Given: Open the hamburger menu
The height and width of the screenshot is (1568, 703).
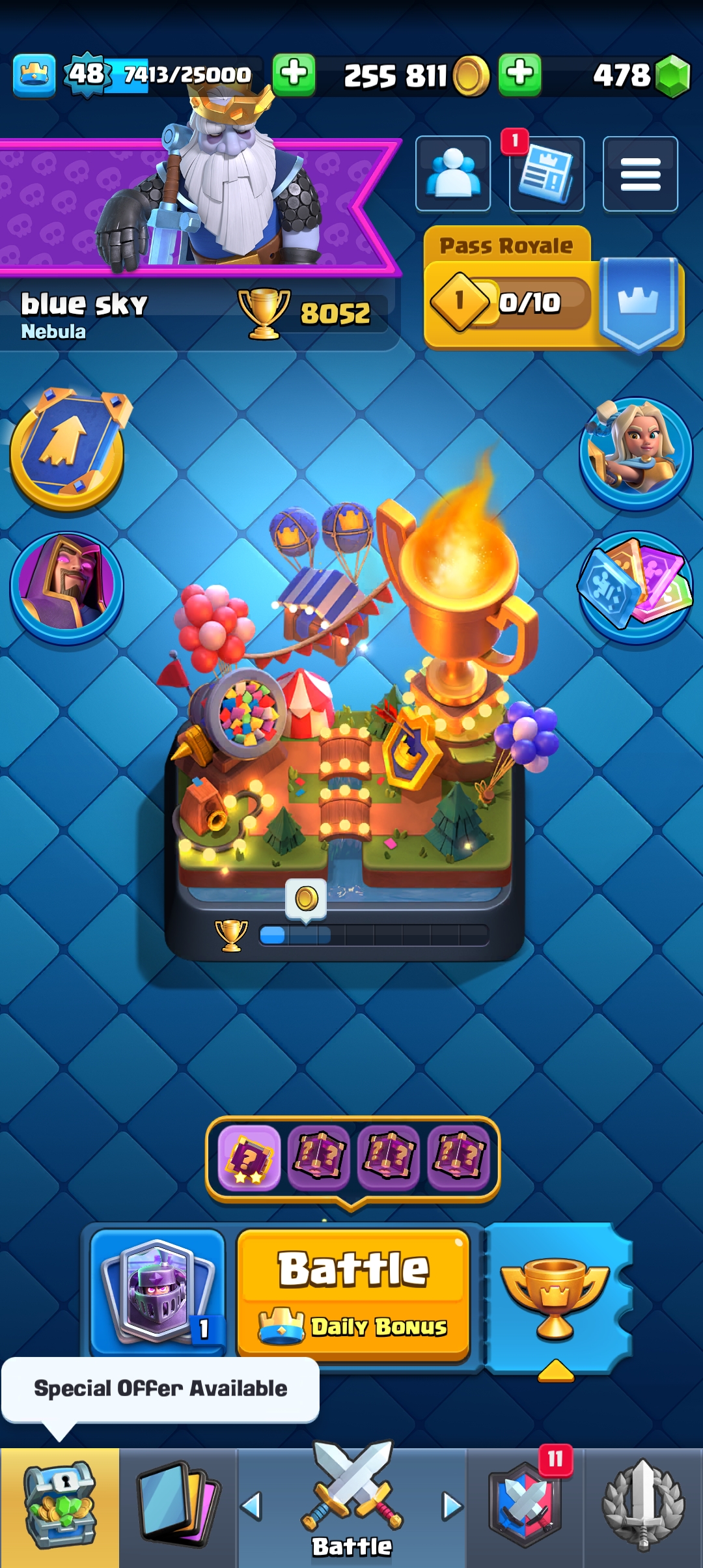Looking at the screenshot, I should [641, 173].
